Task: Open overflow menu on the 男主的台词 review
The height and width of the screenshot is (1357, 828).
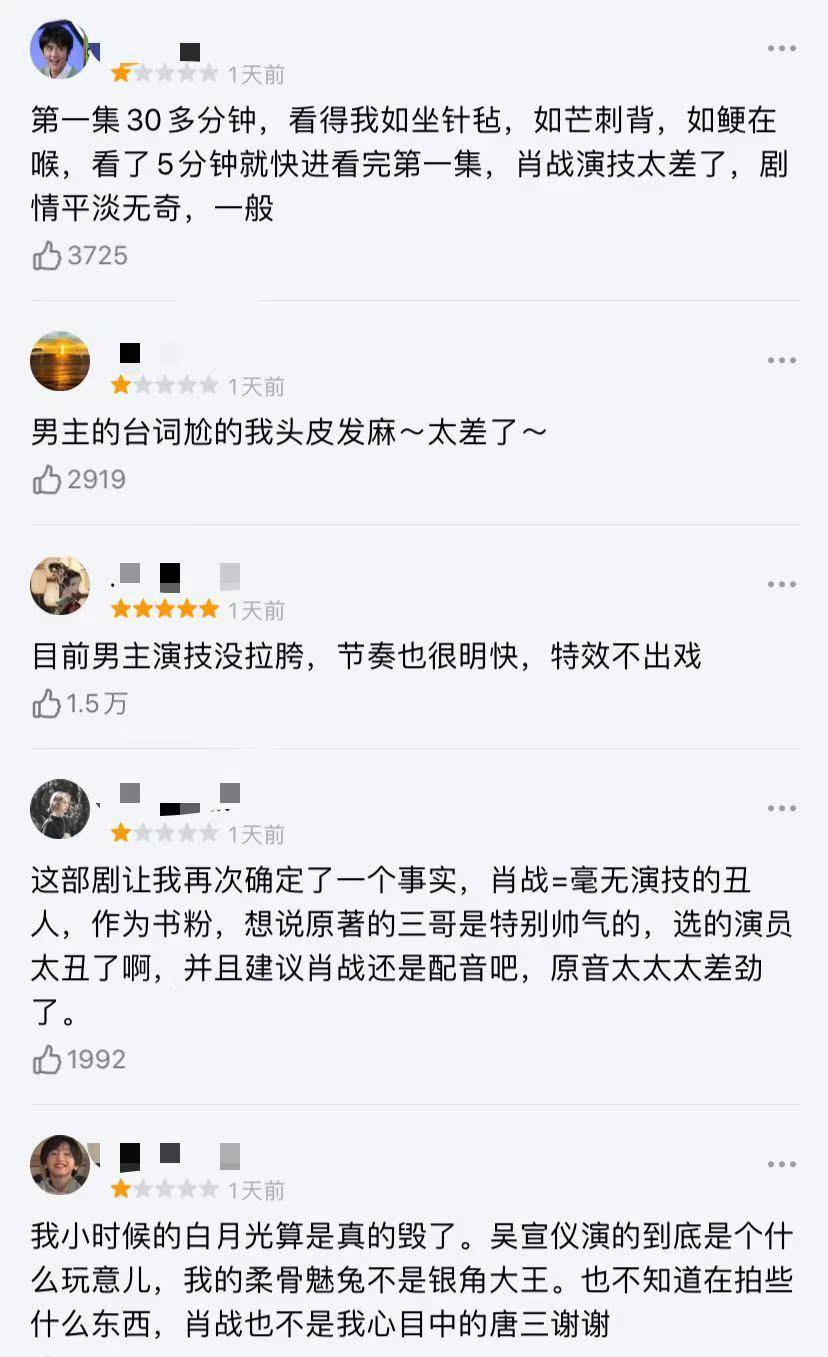Action: [781, 361]
